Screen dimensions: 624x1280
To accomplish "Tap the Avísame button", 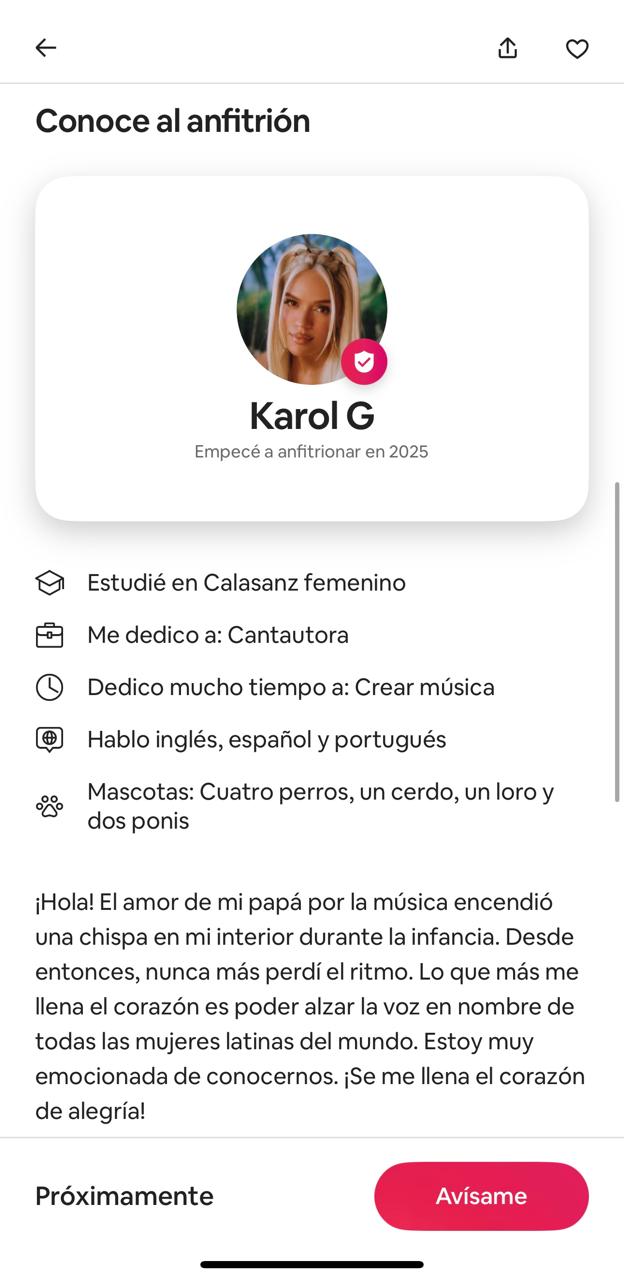I will pos(481,1196).
